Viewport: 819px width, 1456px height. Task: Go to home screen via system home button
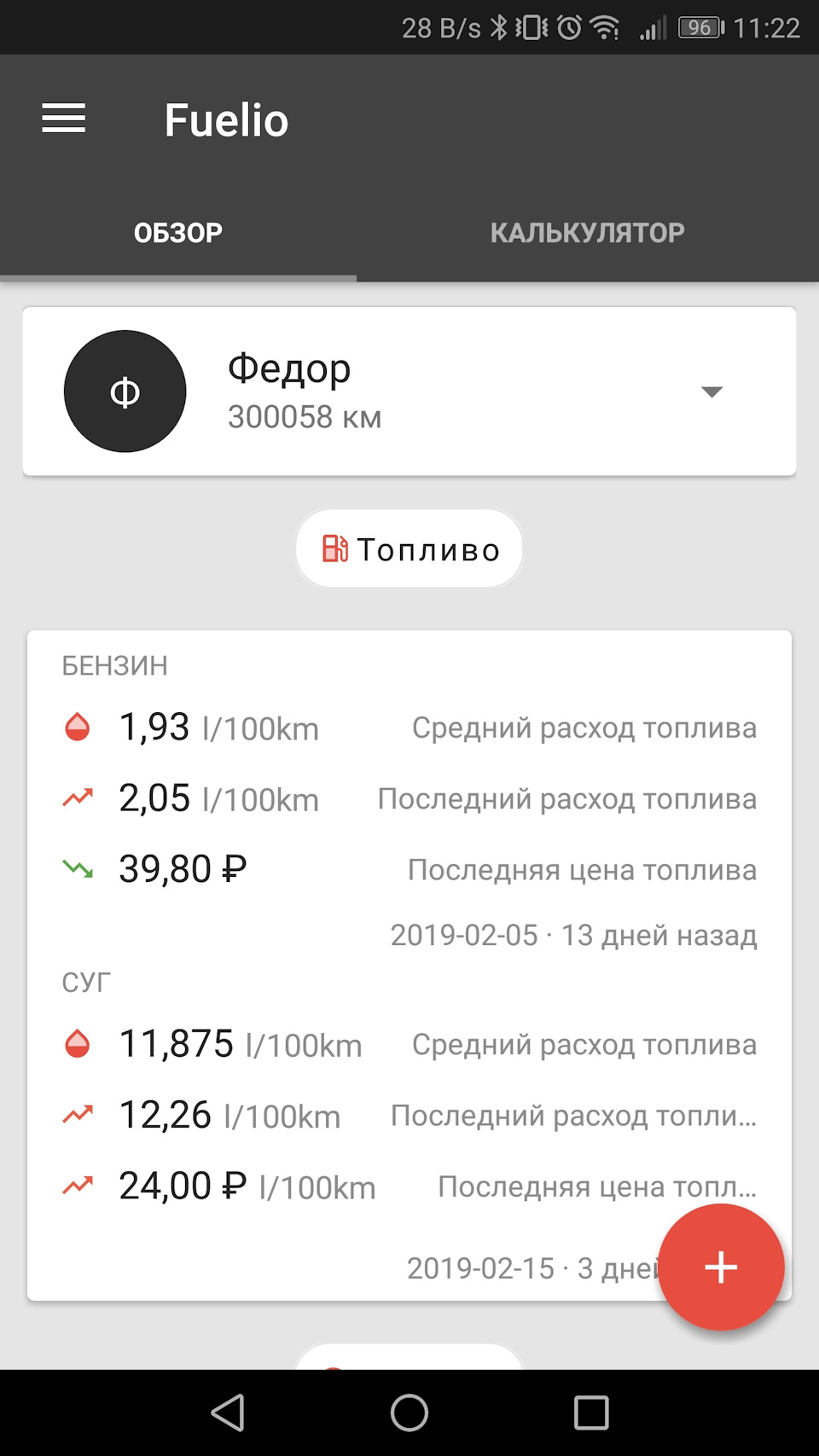tap(409, 1412)
